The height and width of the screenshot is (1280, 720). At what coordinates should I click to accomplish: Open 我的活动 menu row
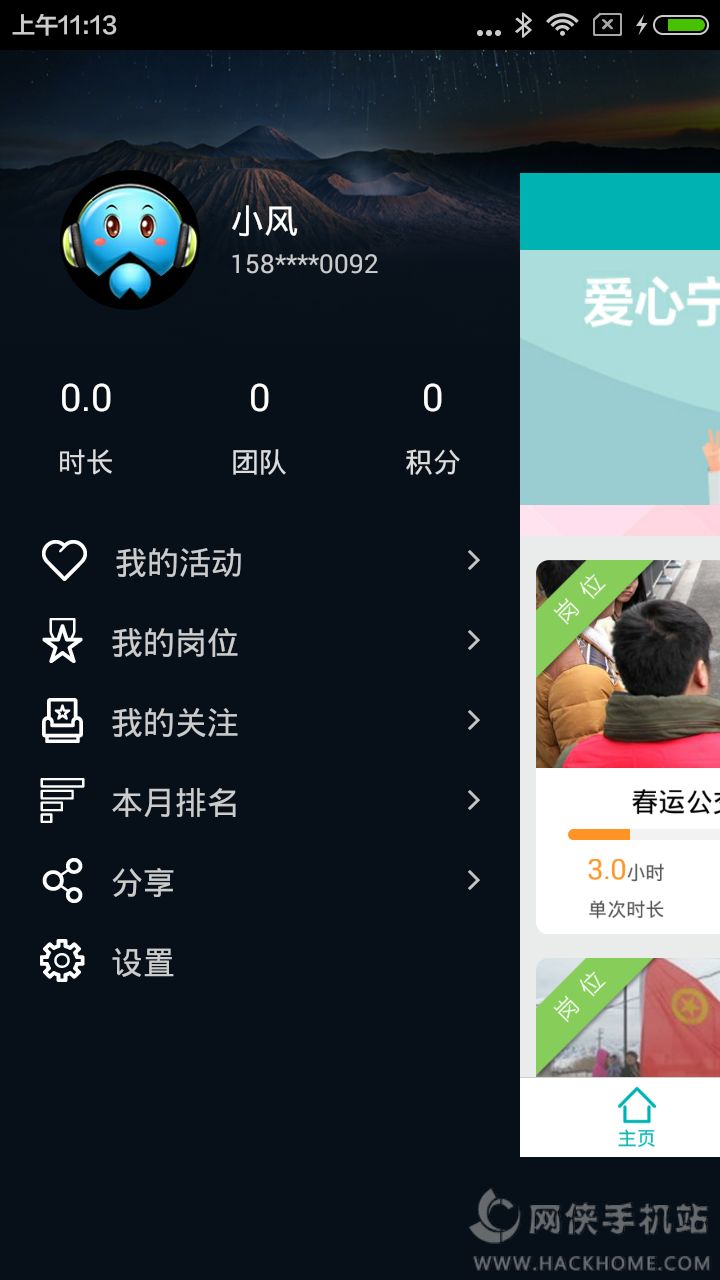coord(260,562)
